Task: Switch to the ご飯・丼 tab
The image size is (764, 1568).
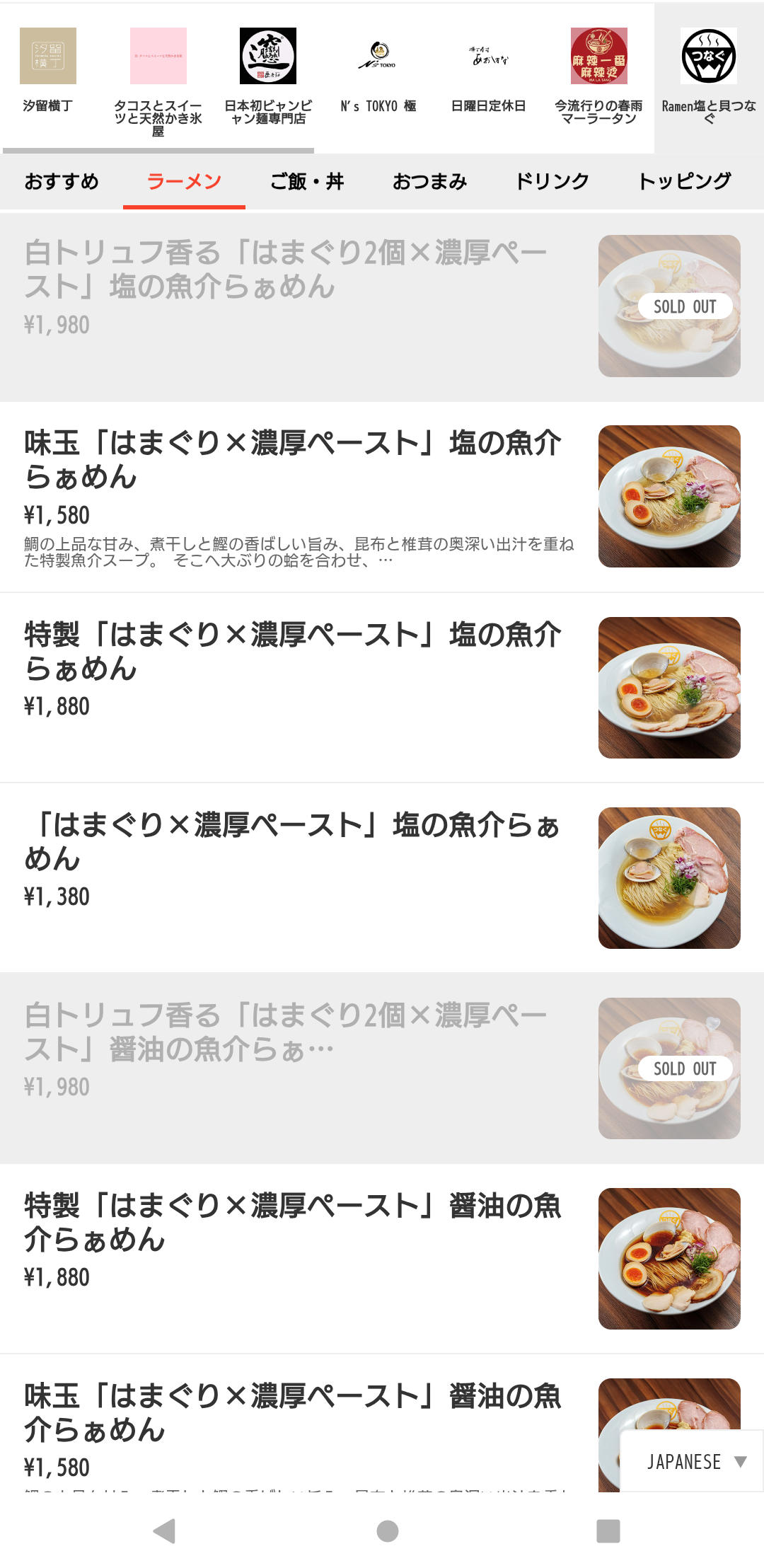Action: tap(307, 182)
